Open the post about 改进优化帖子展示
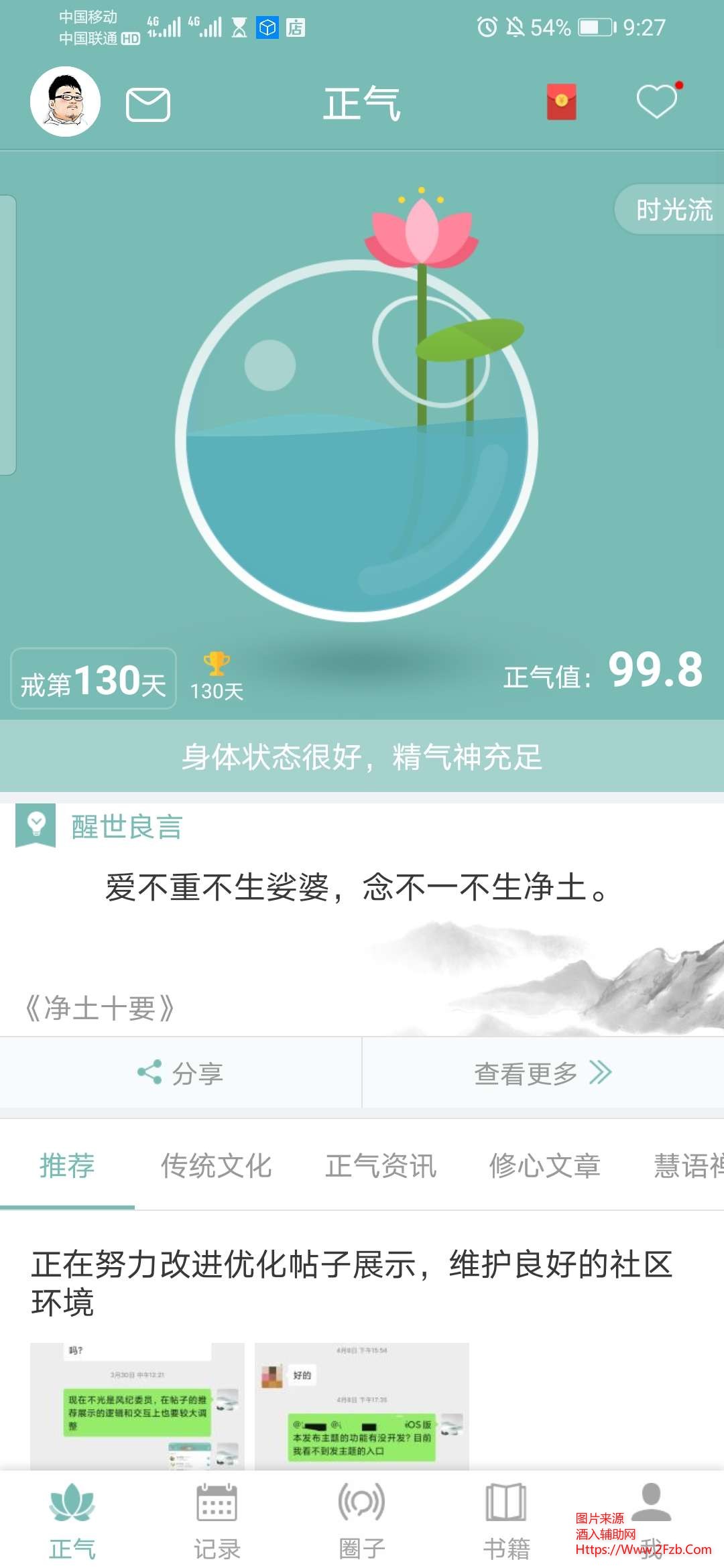Image resolution: width=724 pixels, height=1568 pixels. pyautogui.click(x=351, y=1283)
